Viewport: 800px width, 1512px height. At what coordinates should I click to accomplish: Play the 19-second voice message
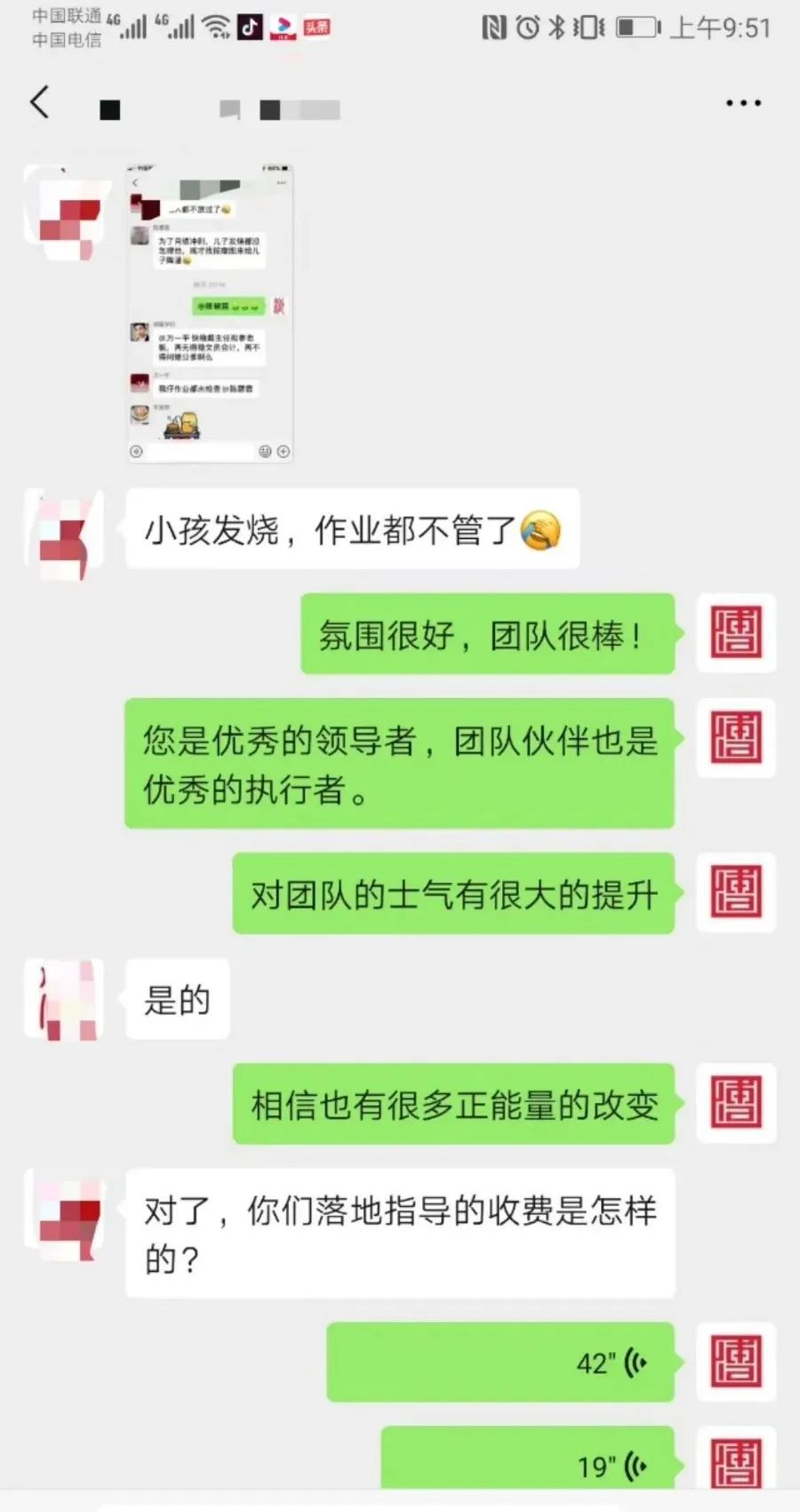528,1459
